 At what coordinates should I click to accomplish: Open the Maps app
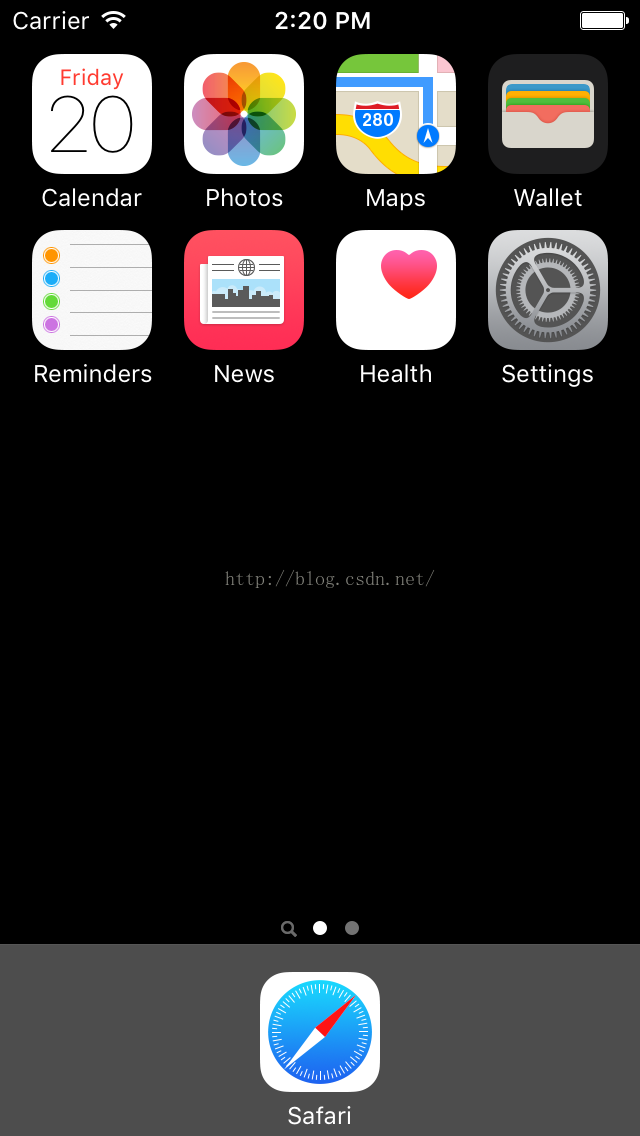pos(396,114)
